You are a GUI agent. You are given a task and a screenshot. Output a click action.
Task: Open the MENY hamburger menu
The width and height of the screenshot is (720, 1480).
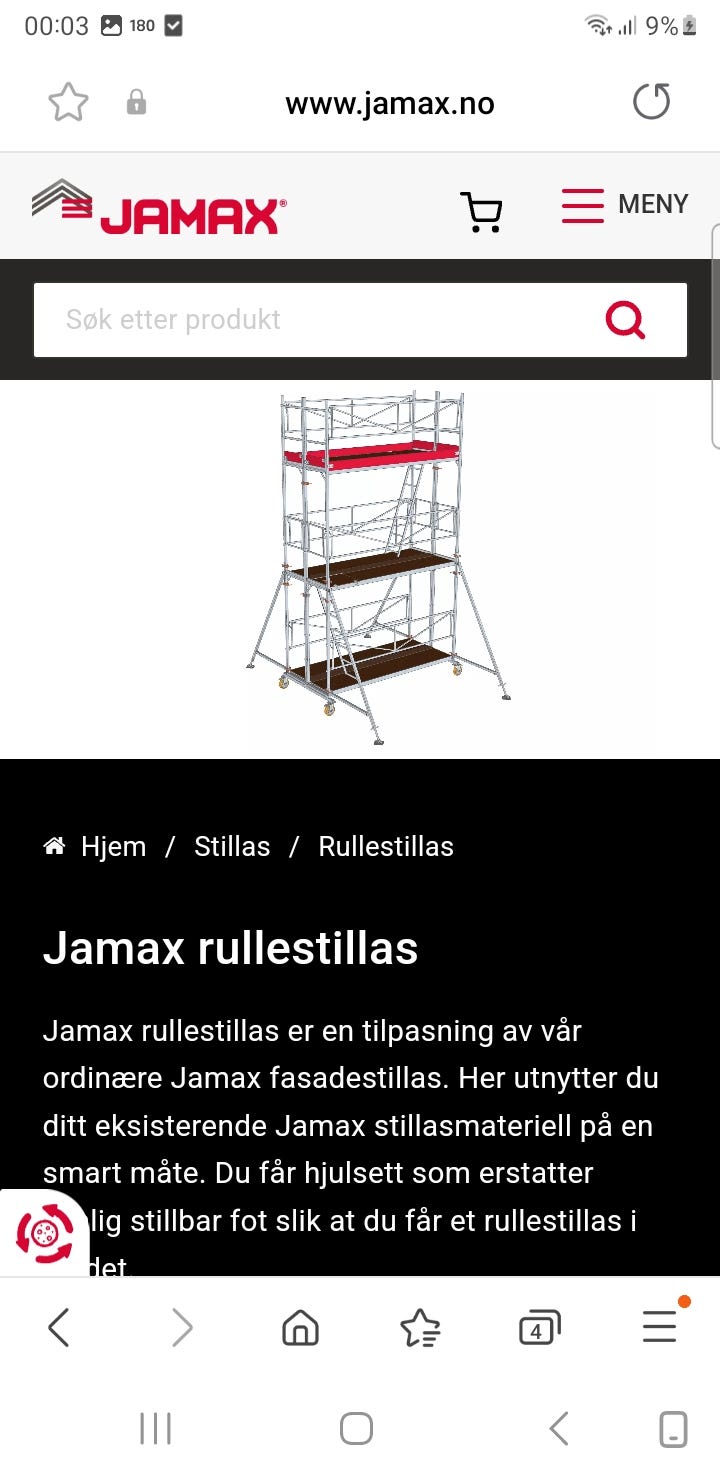[622, 204]
